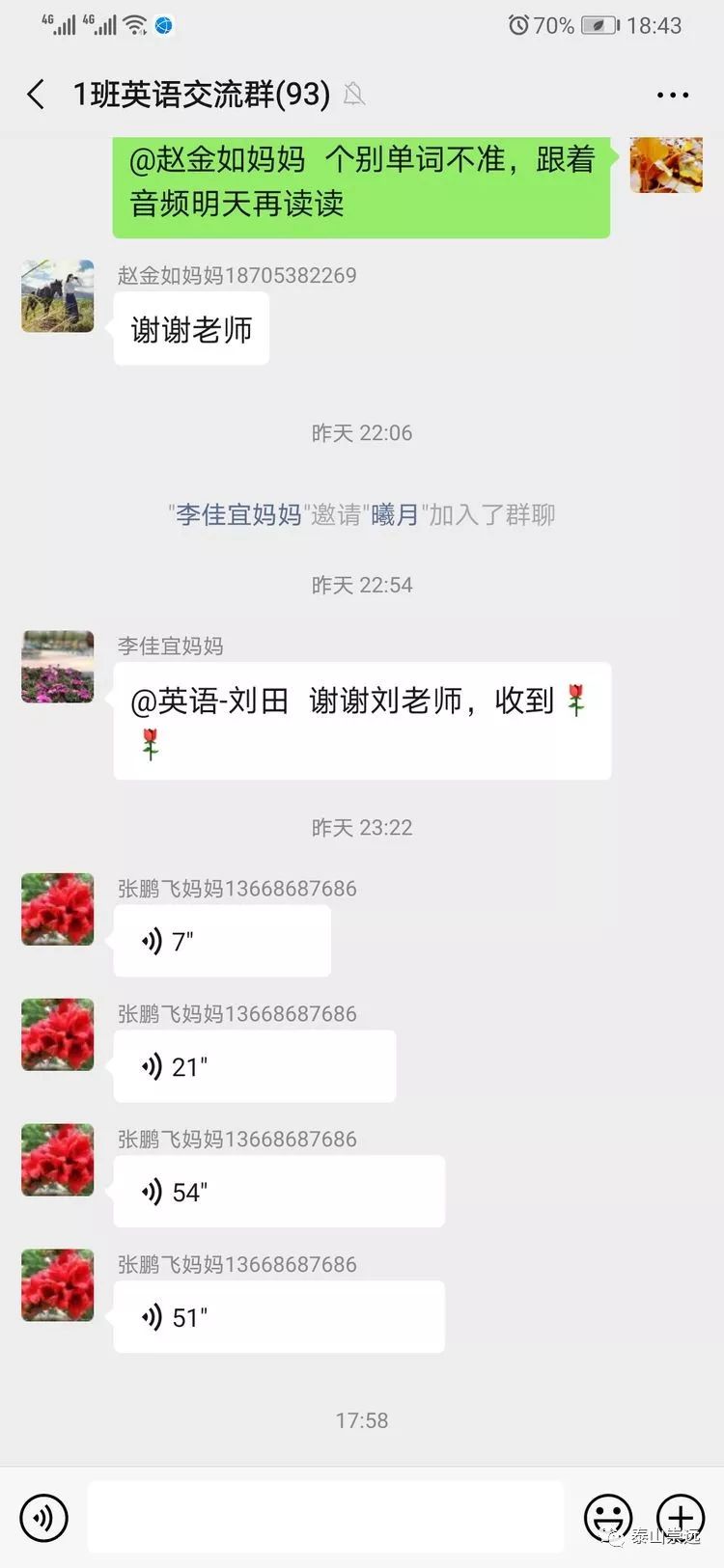Play the 21-second voice message
The height and width of the screenshot is (1568, 724).
(254, 1066)
